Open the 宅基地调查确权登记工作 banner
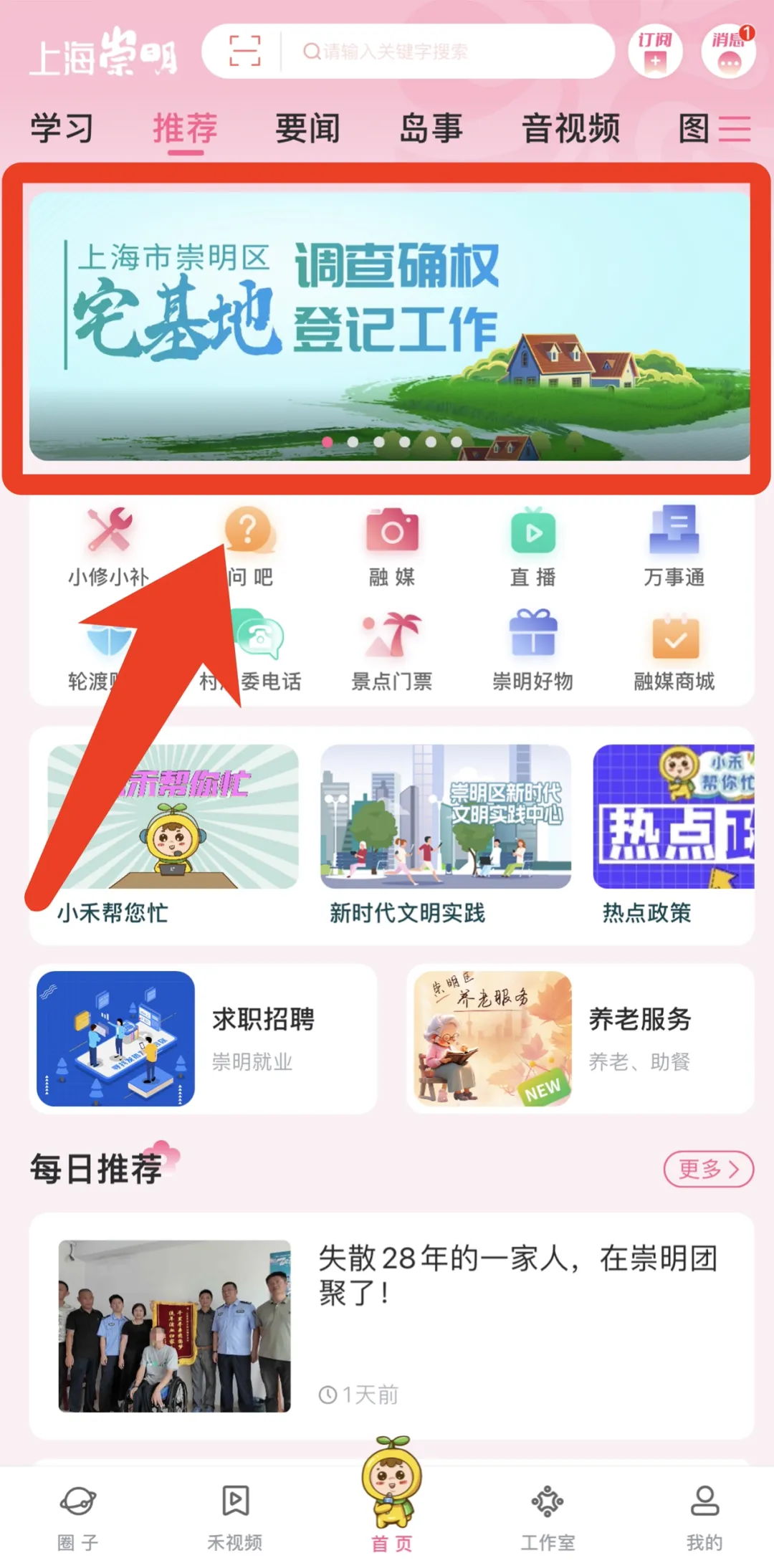Image resolution: width=774 pixels, height=1568 pixels. coord(389,325)
